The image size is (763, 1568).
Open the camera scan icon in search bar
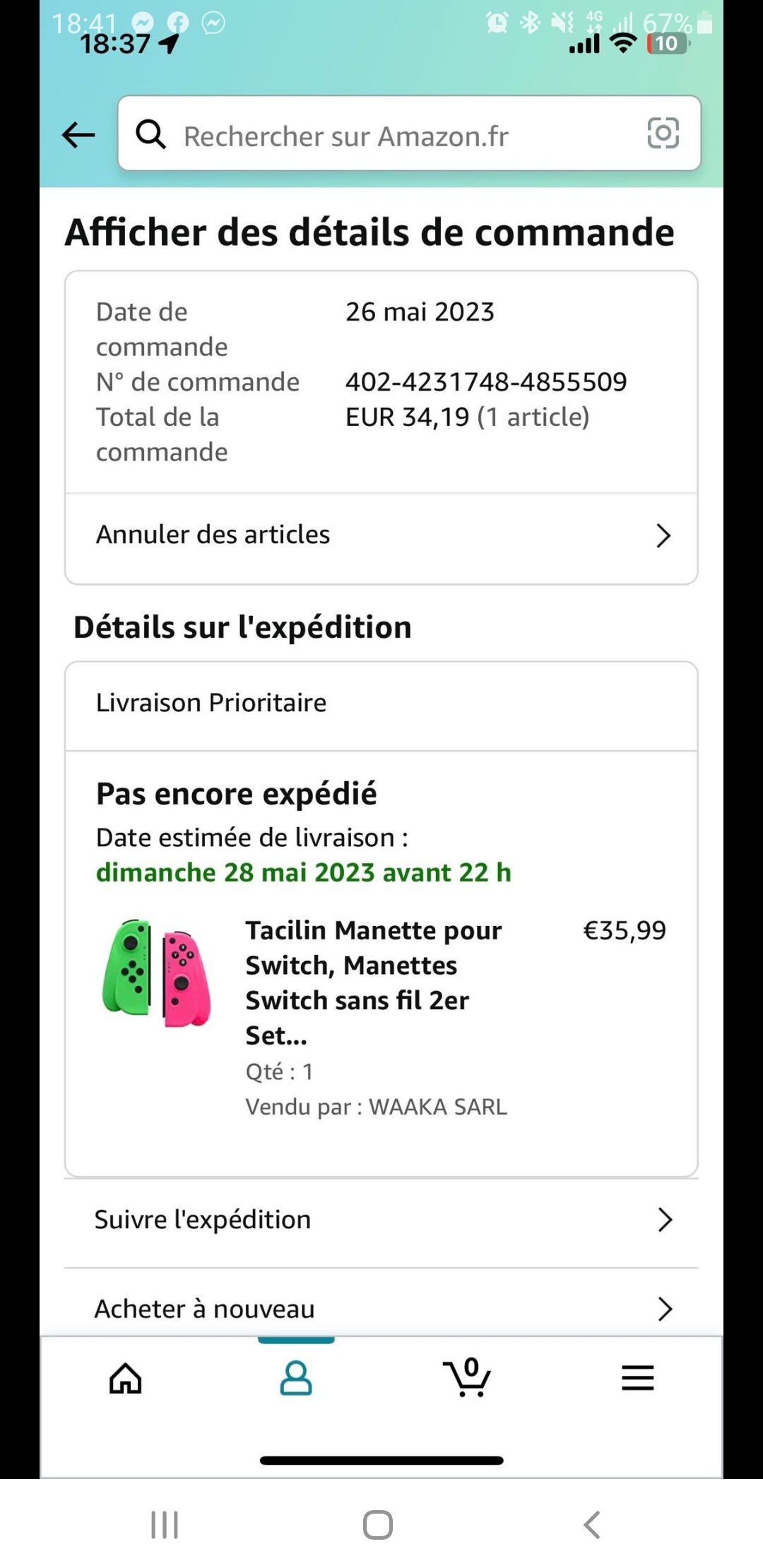click(x=663, y=133)
